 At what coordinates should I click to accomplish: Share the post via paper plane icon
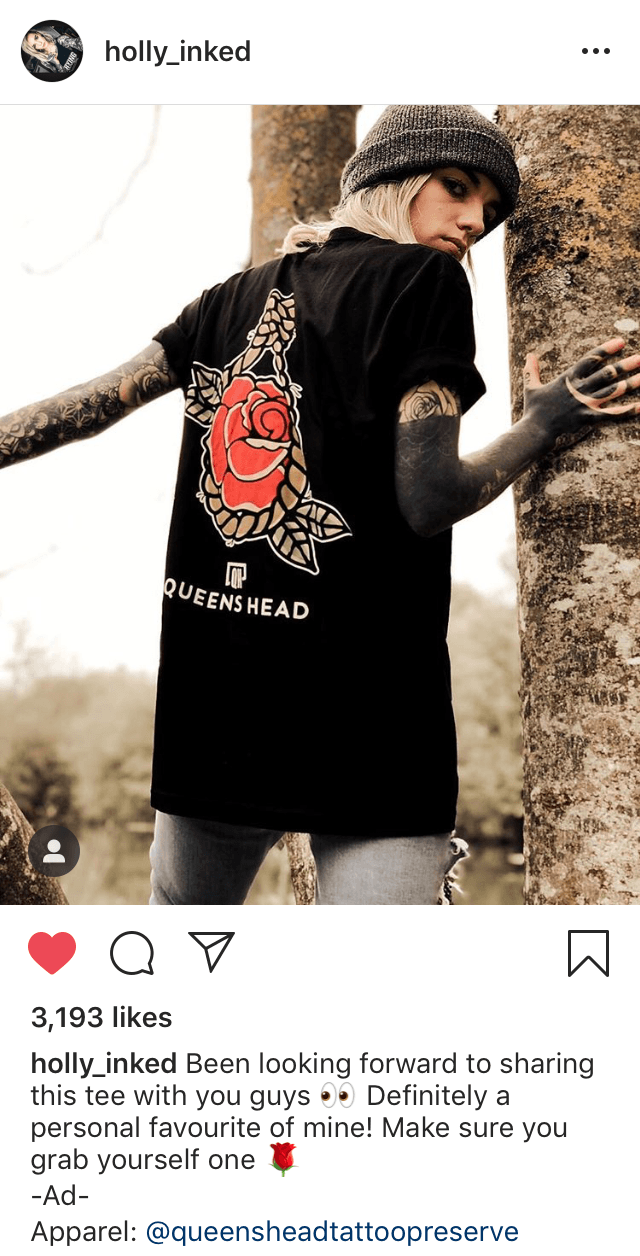click(x=211, y=952)
